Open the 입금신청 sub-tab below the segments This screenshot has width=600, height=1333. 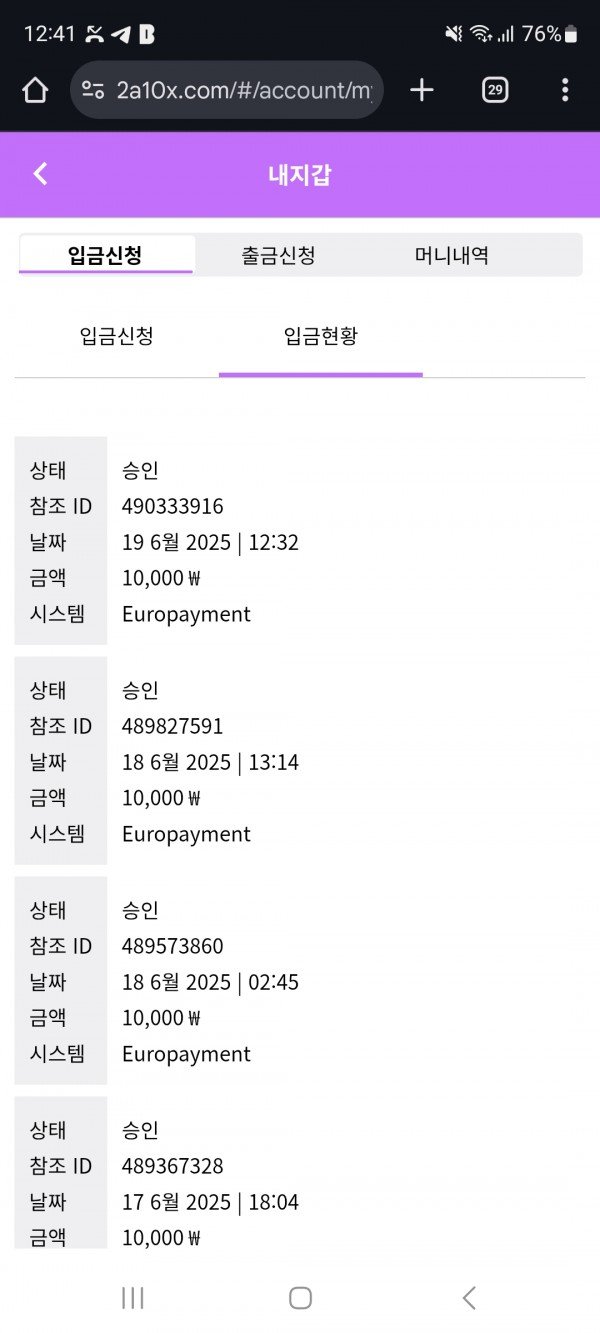point(117,336)
